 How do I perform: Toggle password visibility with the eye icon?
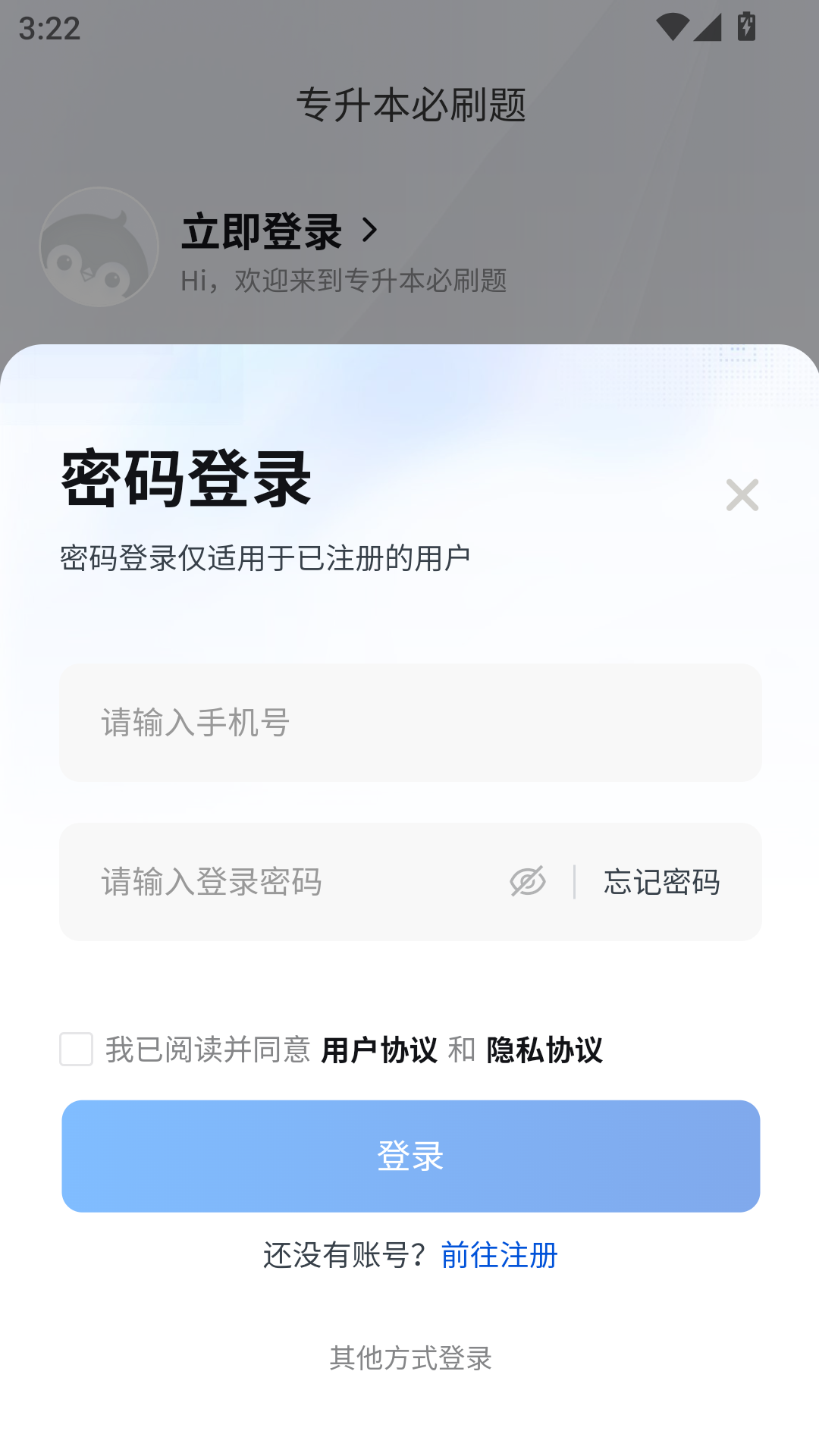tap(526, 880)
